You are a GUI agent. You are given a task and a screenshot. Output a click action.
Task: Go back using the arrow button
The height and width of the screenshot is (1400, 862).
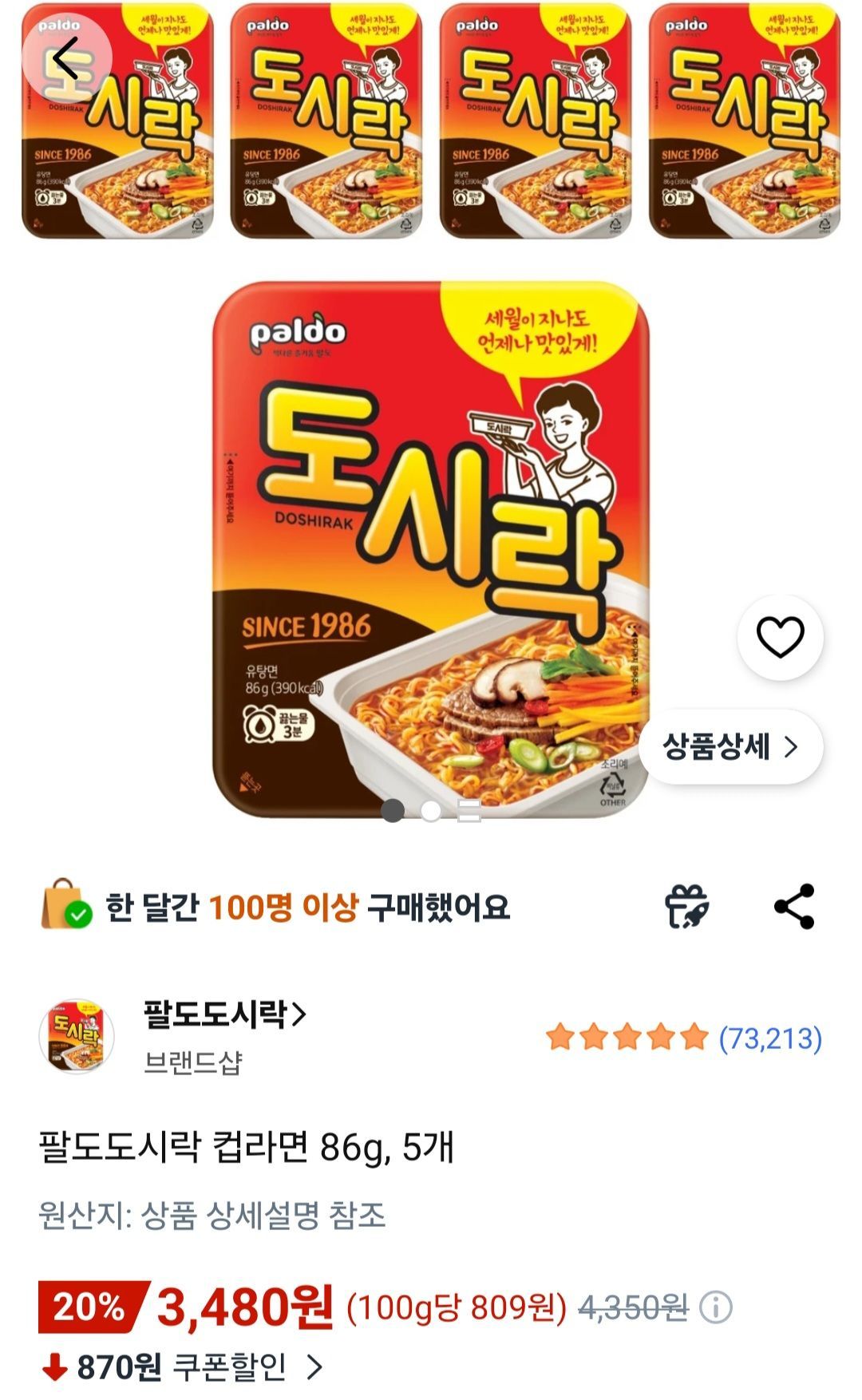point(65,57)
